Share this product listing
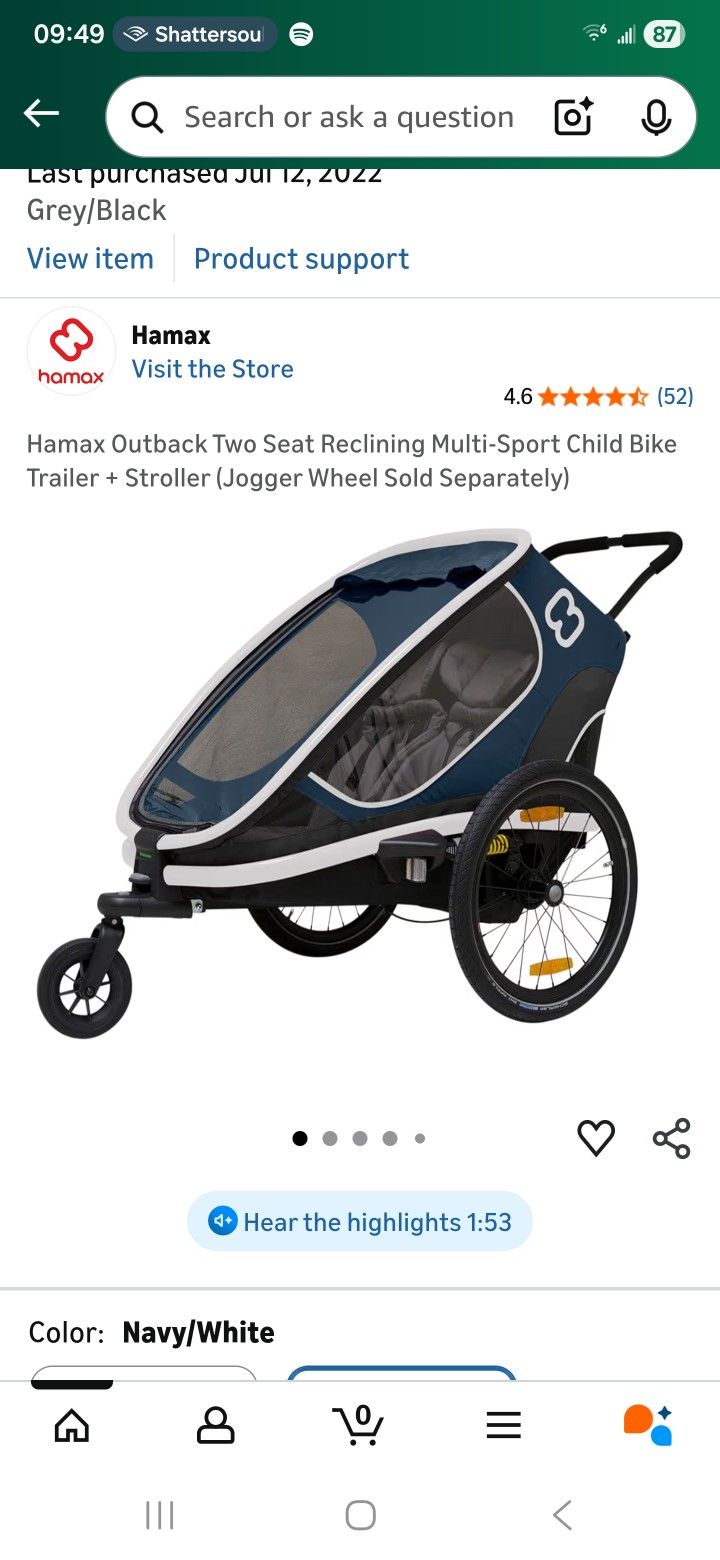 pyautogui.click(x=671, y=1138)
